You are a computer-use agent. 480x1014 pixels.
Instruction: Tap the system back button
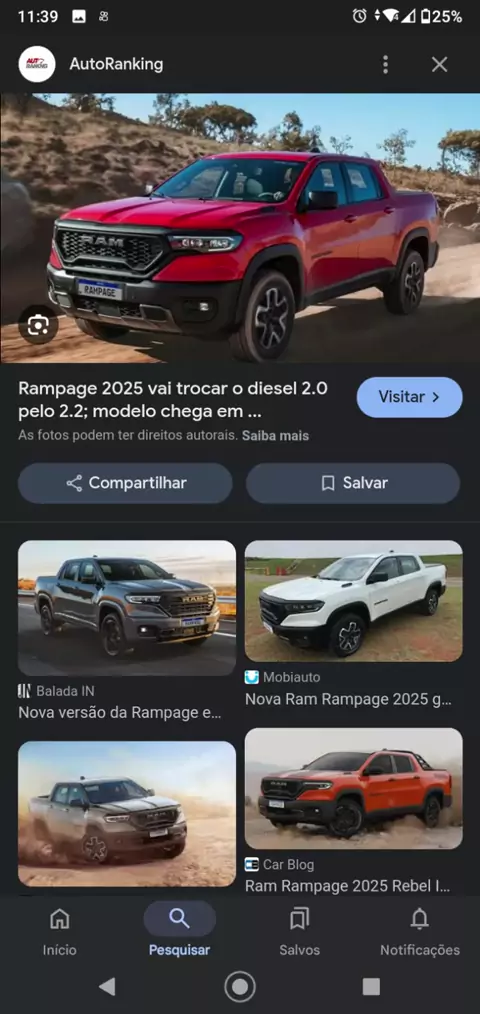click(107, 986)
